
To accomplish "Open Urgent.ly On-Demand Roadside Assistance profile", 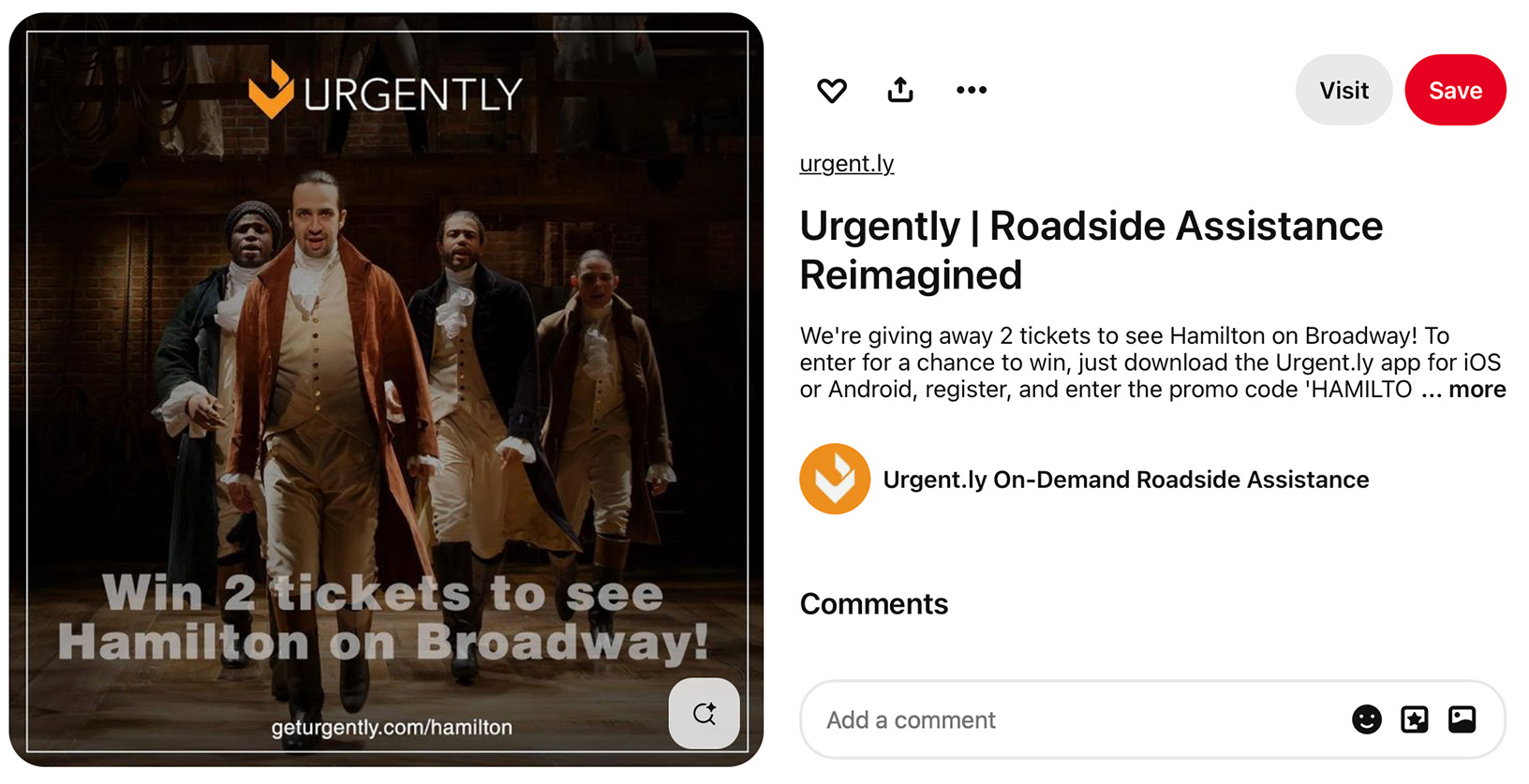I will (x=1125, y=480).
